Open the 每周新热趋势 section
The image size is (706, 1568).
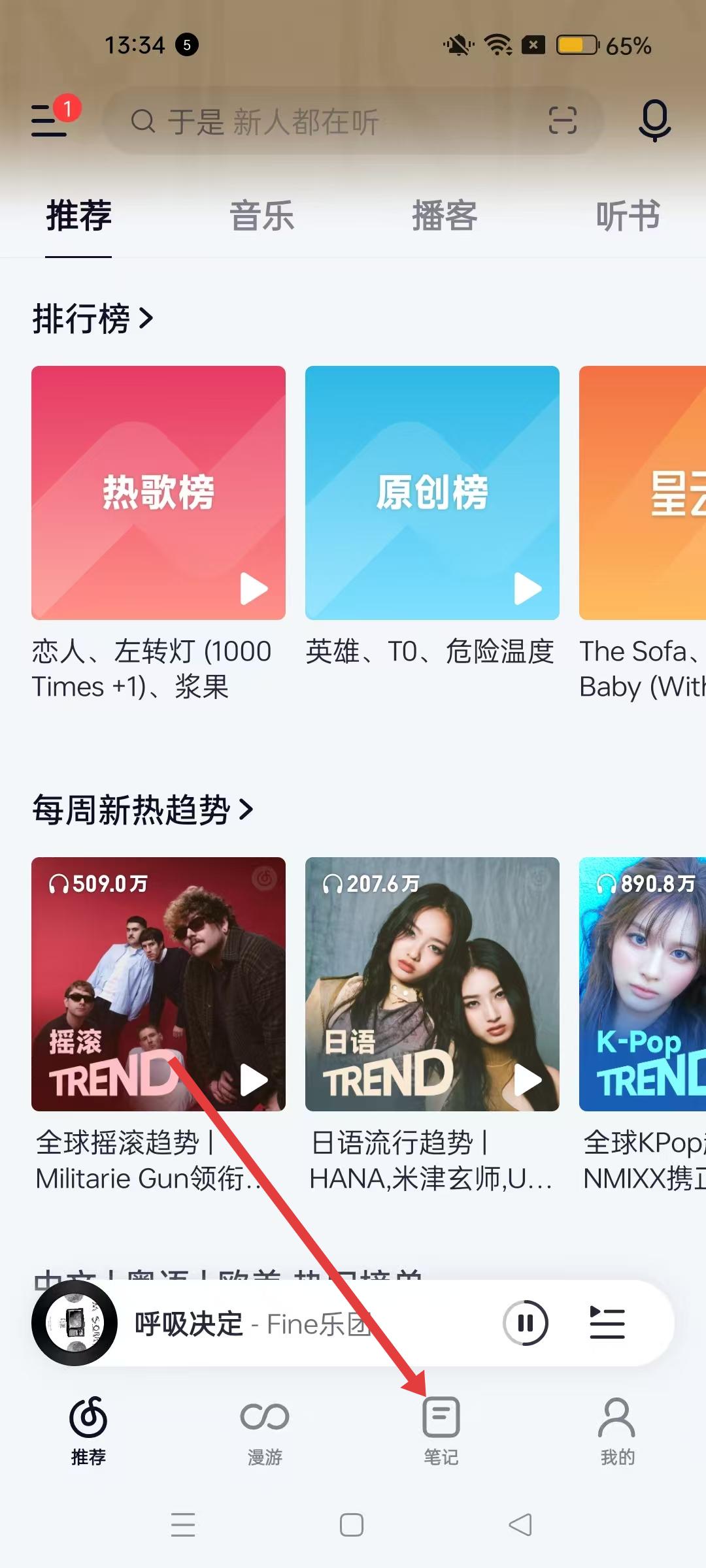tap(143, 810)
